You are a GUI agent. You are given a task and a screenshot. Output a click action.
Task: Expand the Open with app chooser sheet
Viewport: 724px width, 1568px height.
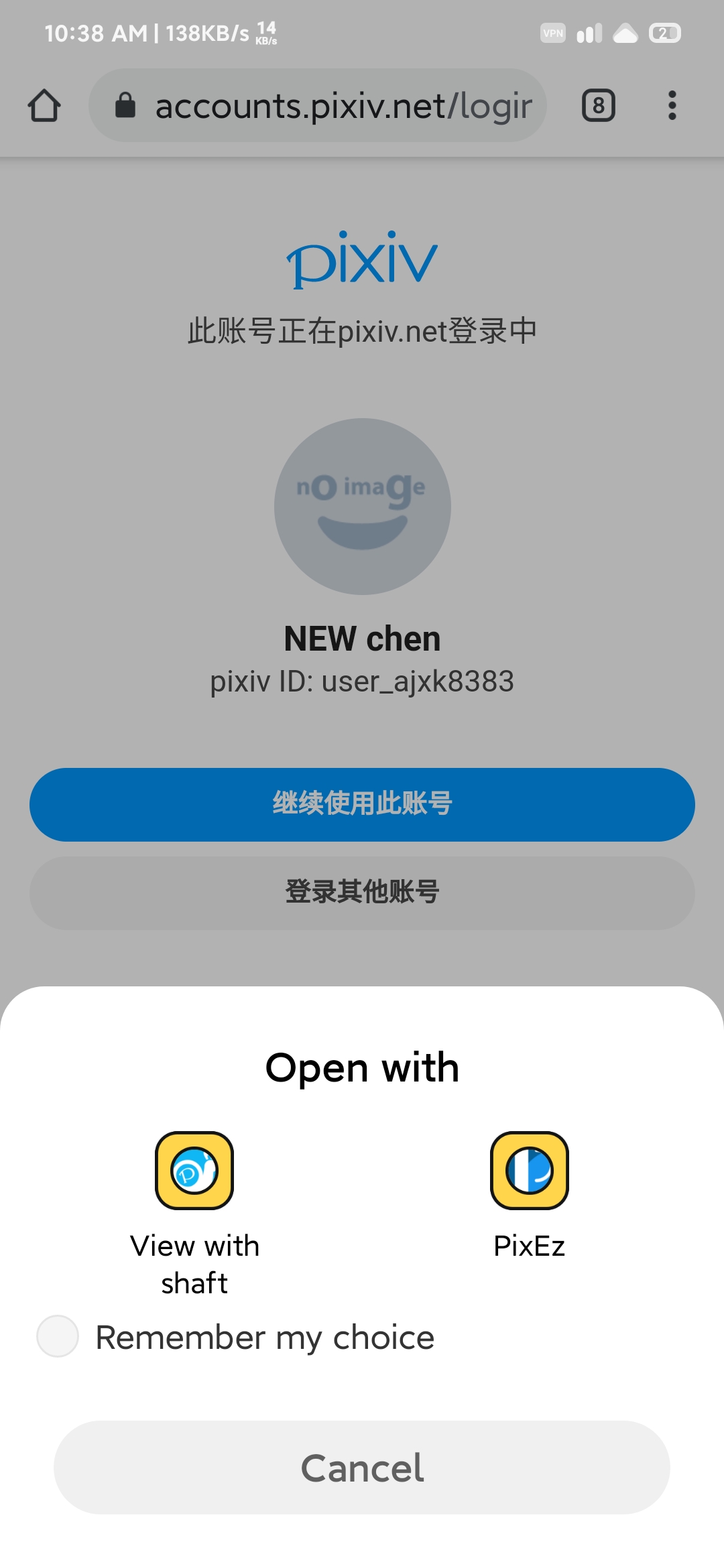(x=362, y=1066)
